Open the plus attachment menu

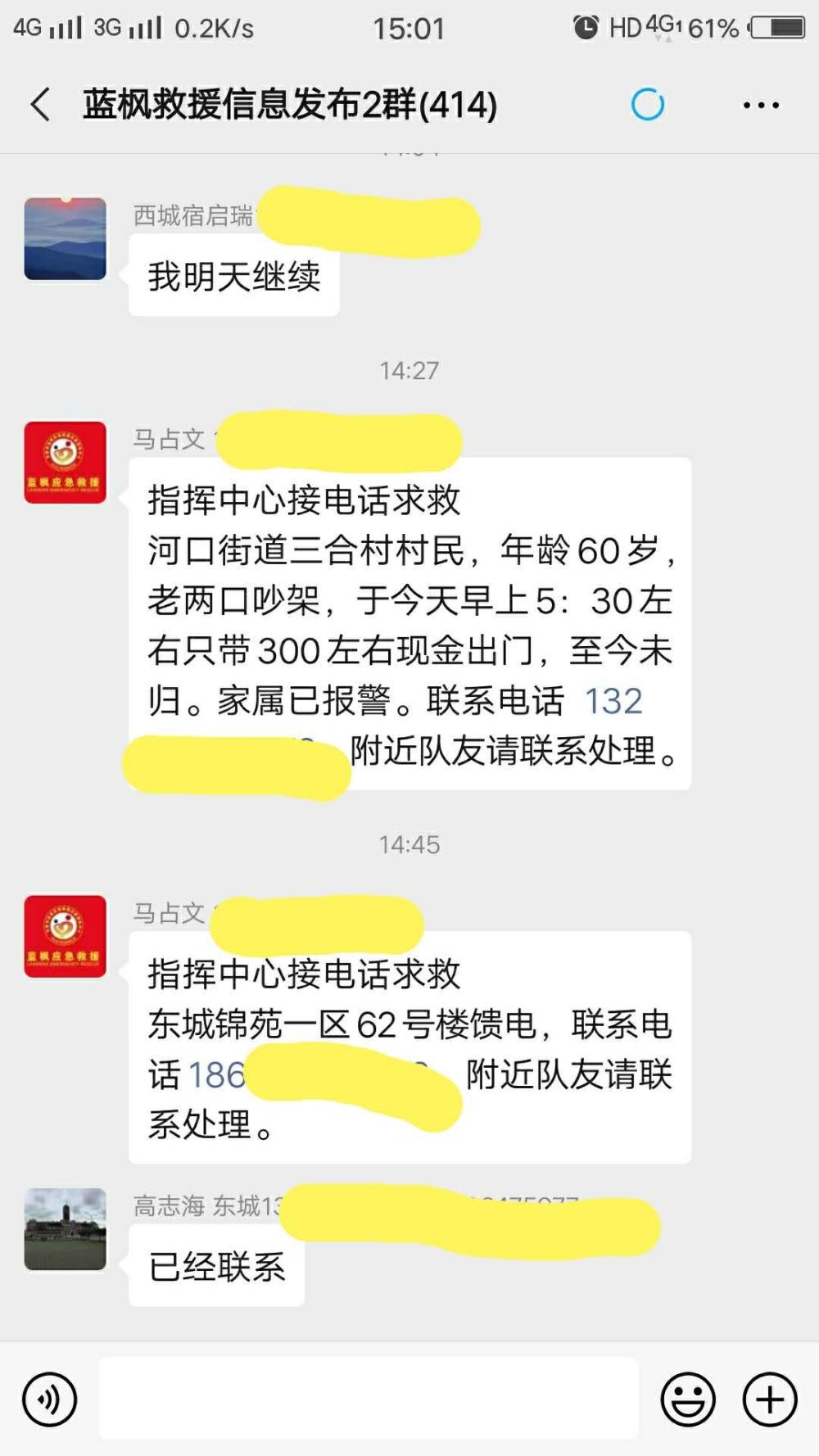769,1399
